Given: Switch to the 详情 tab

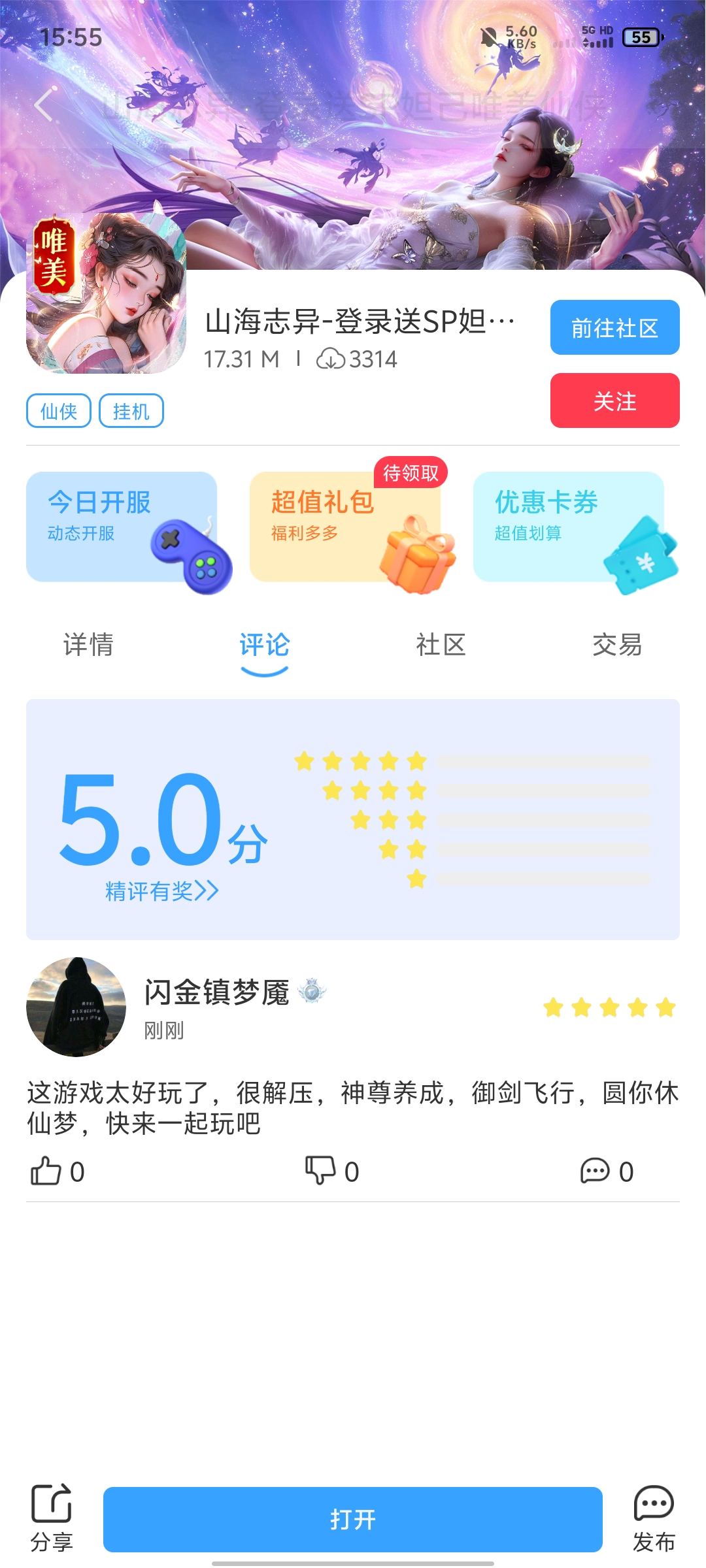Looking at the screenshot, I should [88, 645].
